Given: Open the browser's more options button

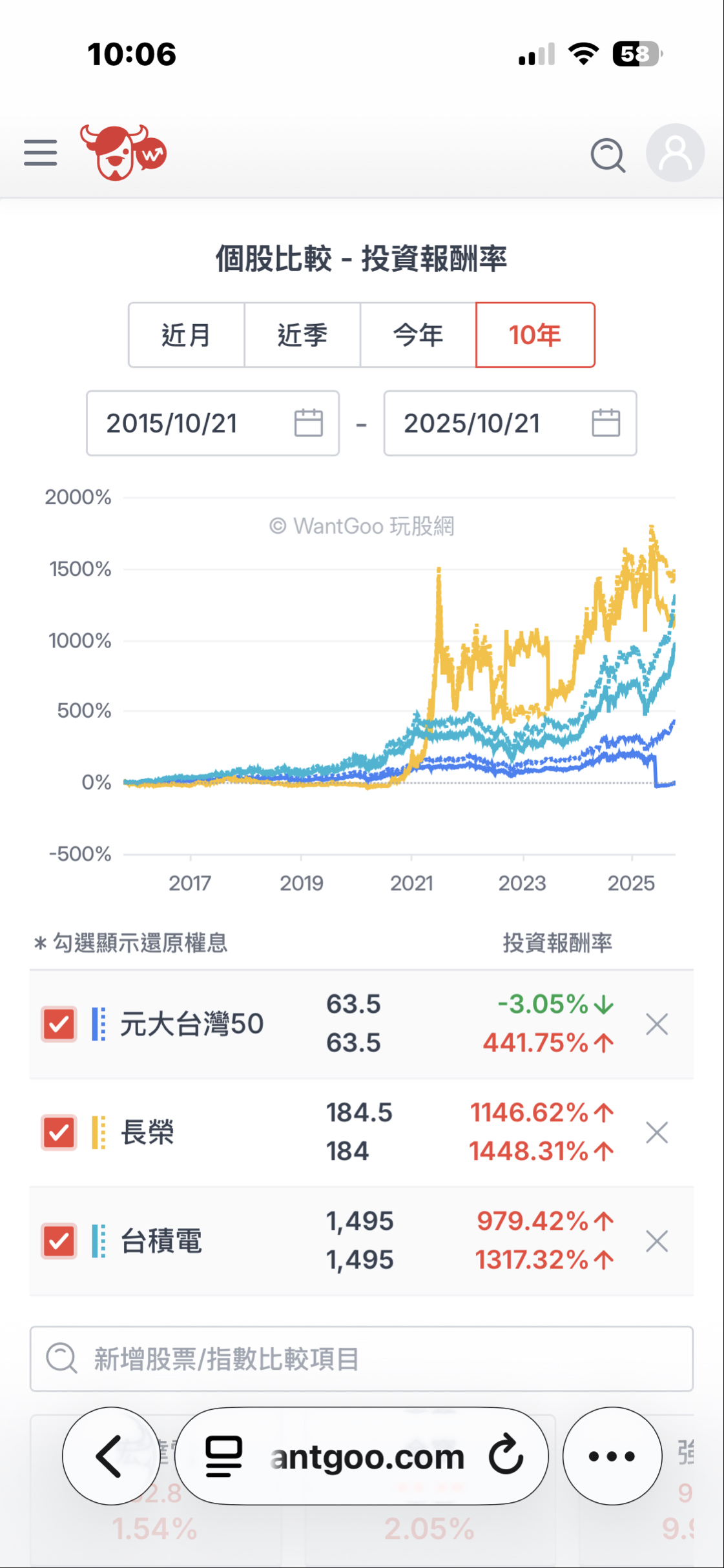Looking at the screenshot, I should (x=612, y=1456).
